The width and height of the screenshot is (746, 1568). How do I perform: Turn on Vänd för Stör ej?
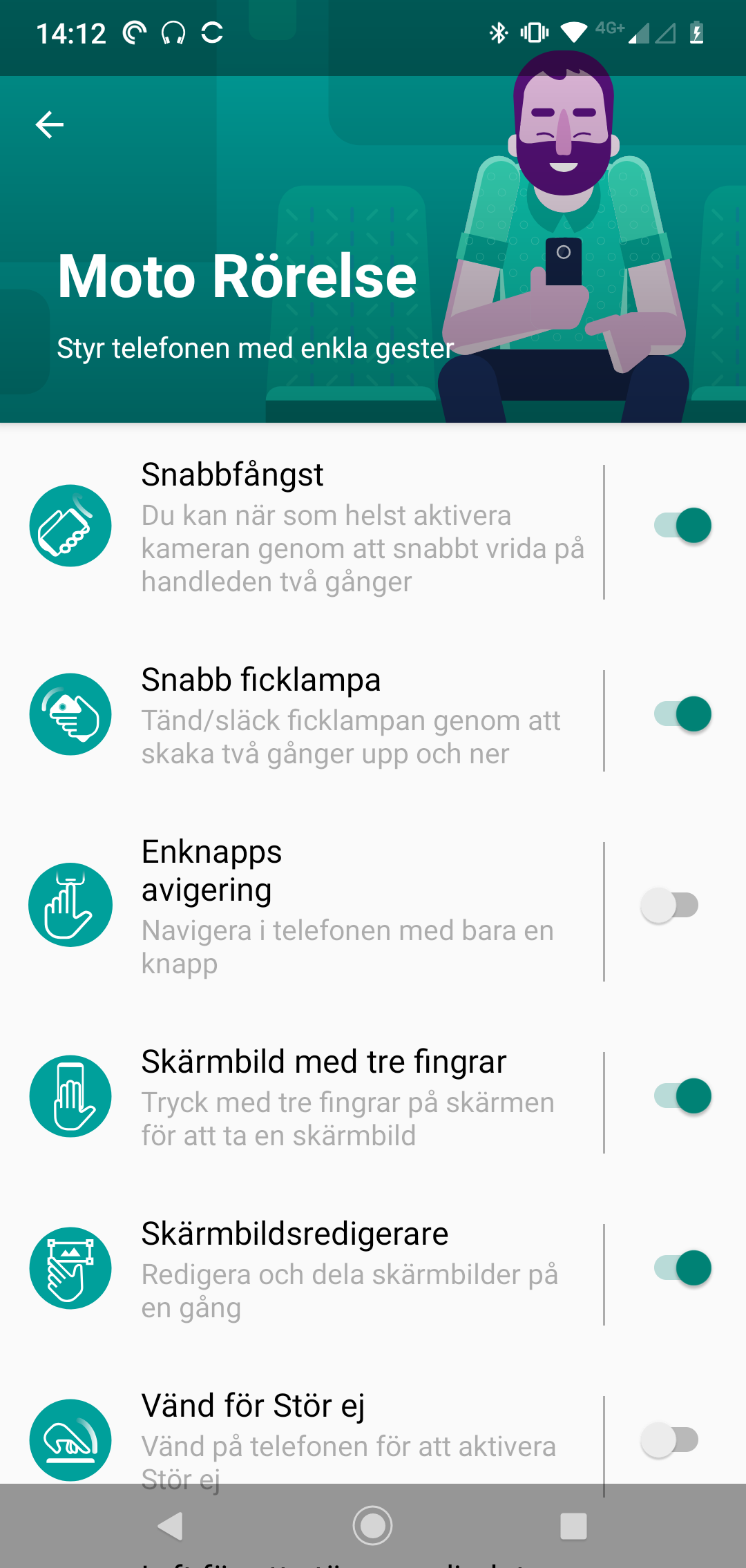click(670, 1440)
